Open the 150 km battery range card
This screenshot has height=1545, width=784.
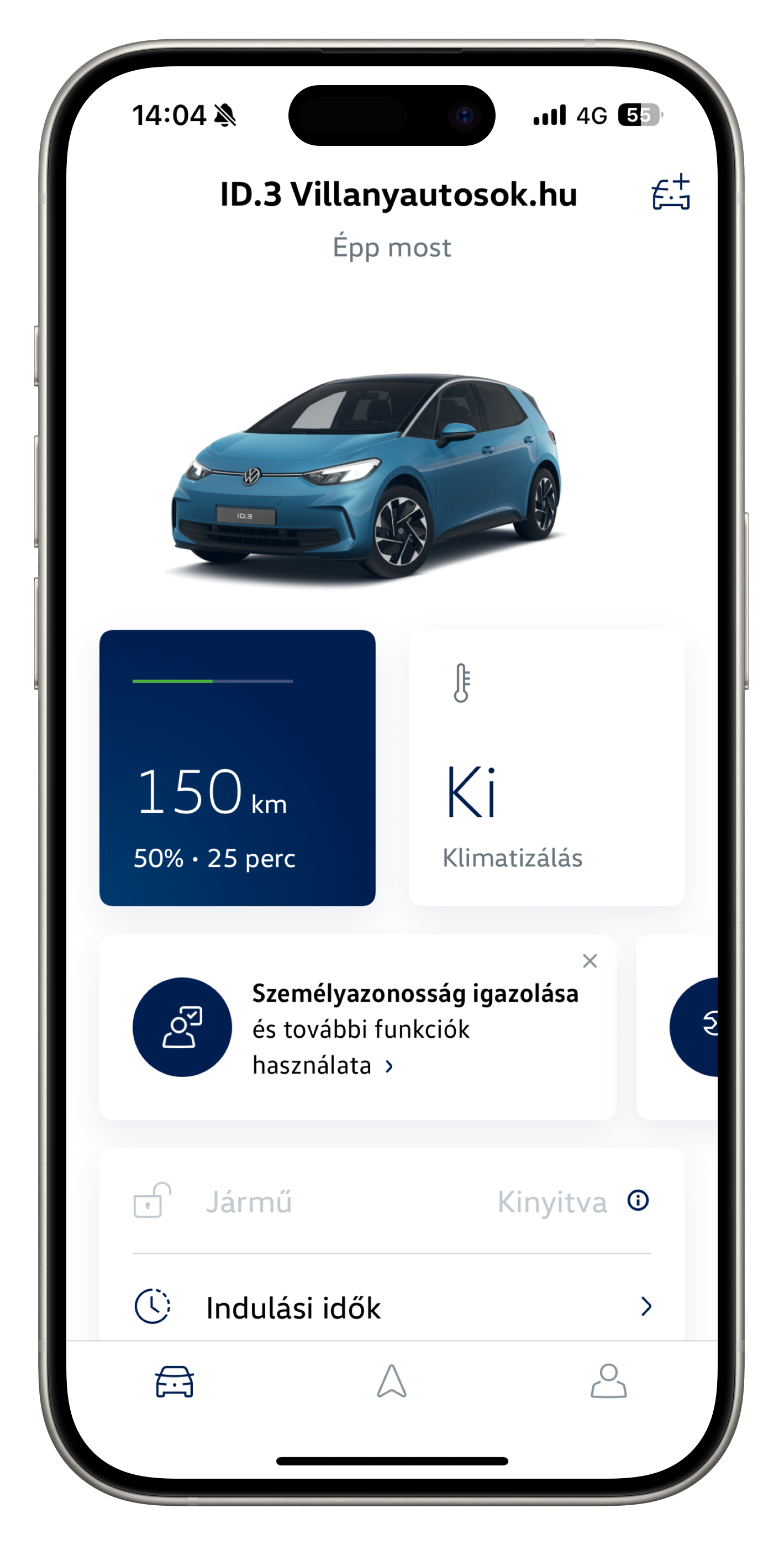[238, 768]
